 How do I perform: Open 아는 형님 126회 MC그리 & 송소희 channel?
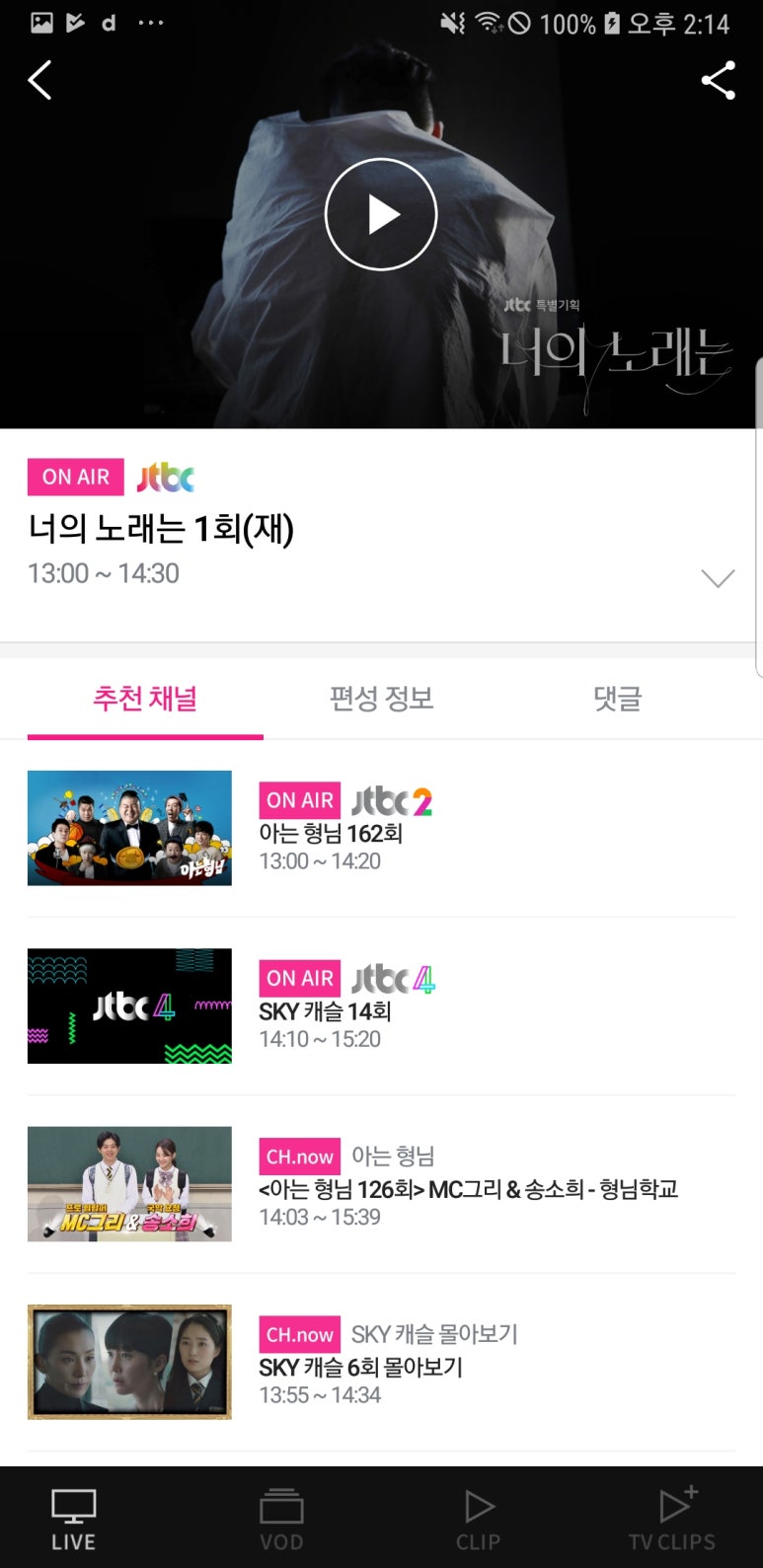click(468, 1189)
